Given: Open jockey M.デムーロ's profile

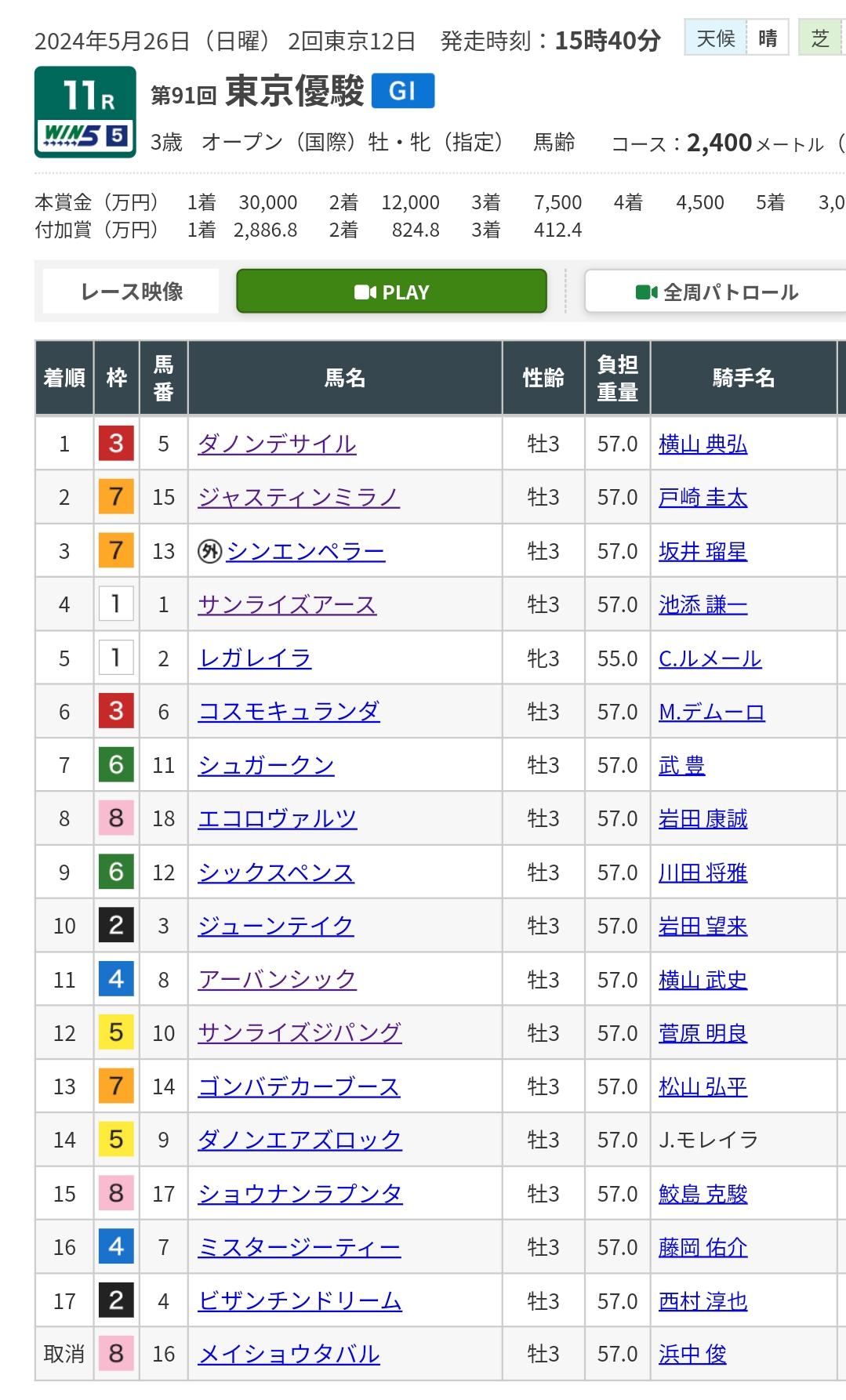Looking at the screenshot, I should (711, 712).
